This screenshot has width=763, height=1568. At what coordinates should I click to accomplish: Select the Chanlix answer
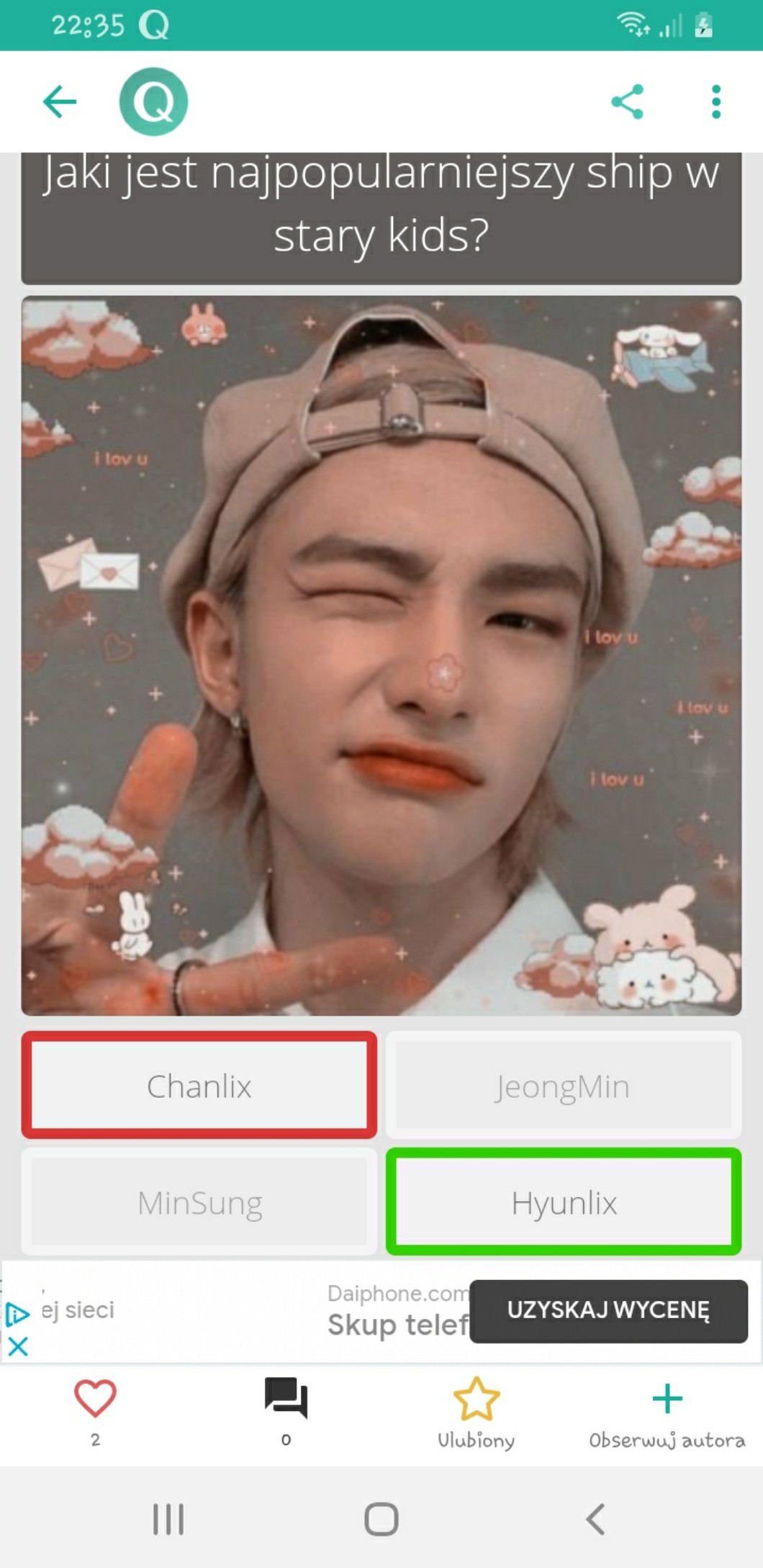199,1085
